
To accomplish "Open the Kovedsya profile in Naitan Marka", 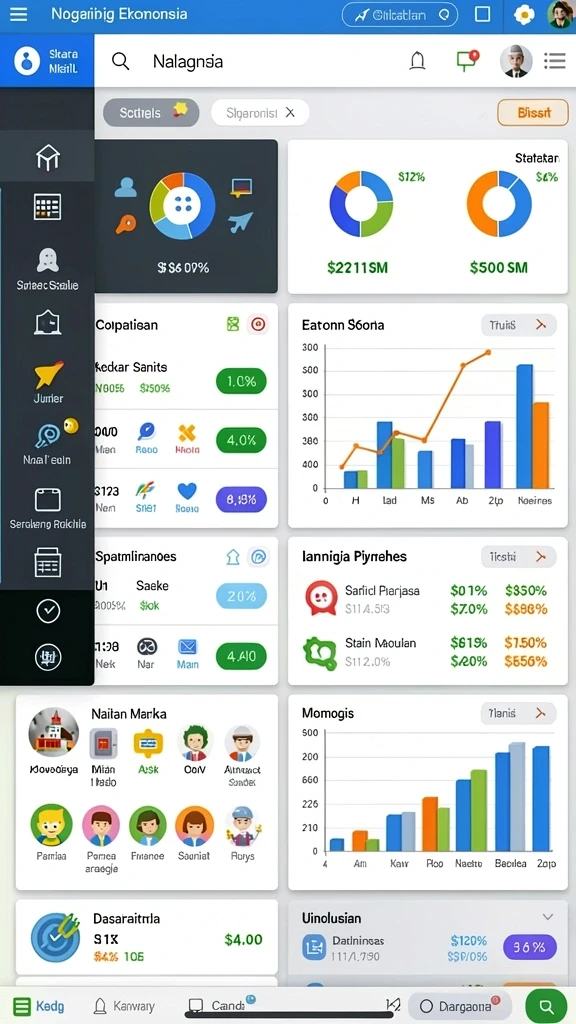I will point(54,740).
